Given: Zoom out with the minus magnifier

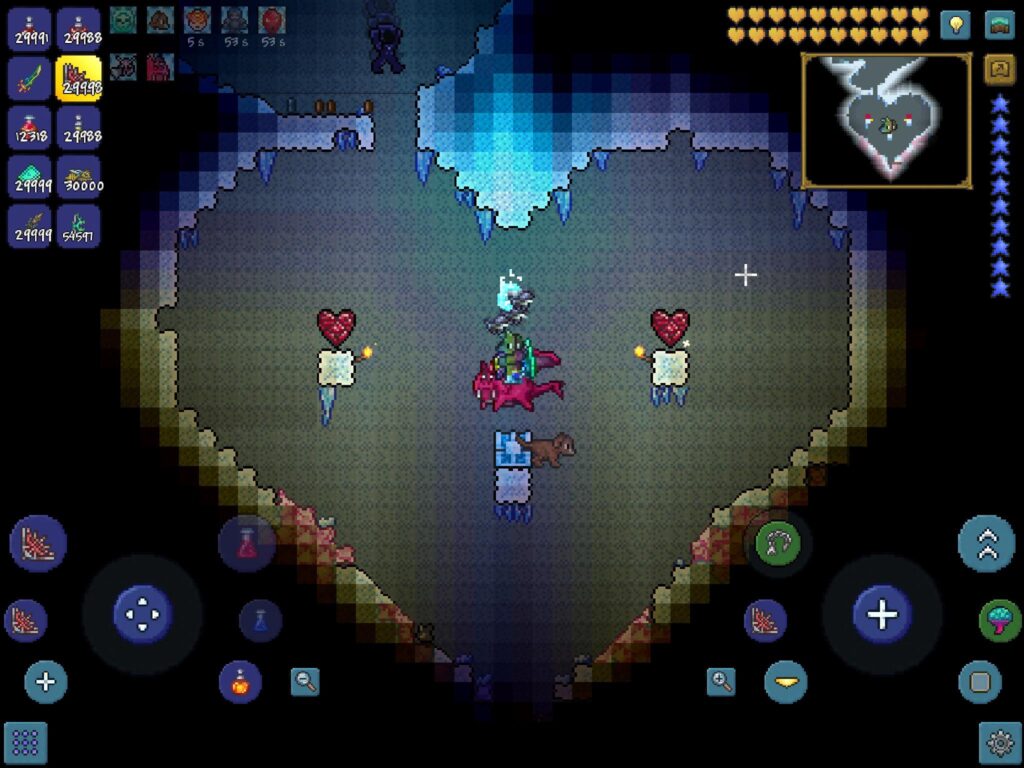Looking at the screenshot, I should tap(305, 682).
